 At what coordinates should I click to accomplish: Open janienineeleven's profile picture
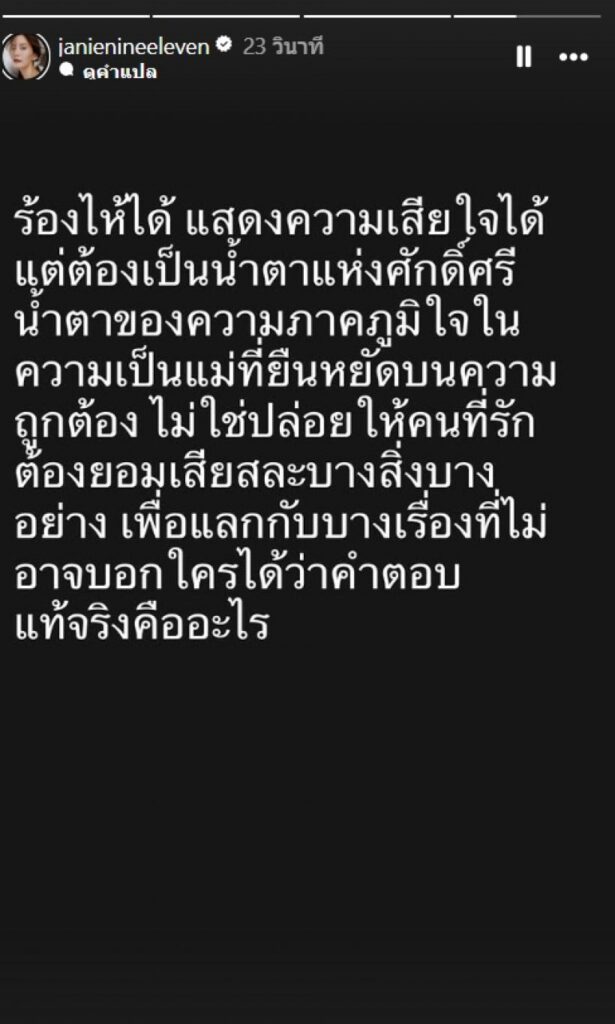(x=26, y=57)
